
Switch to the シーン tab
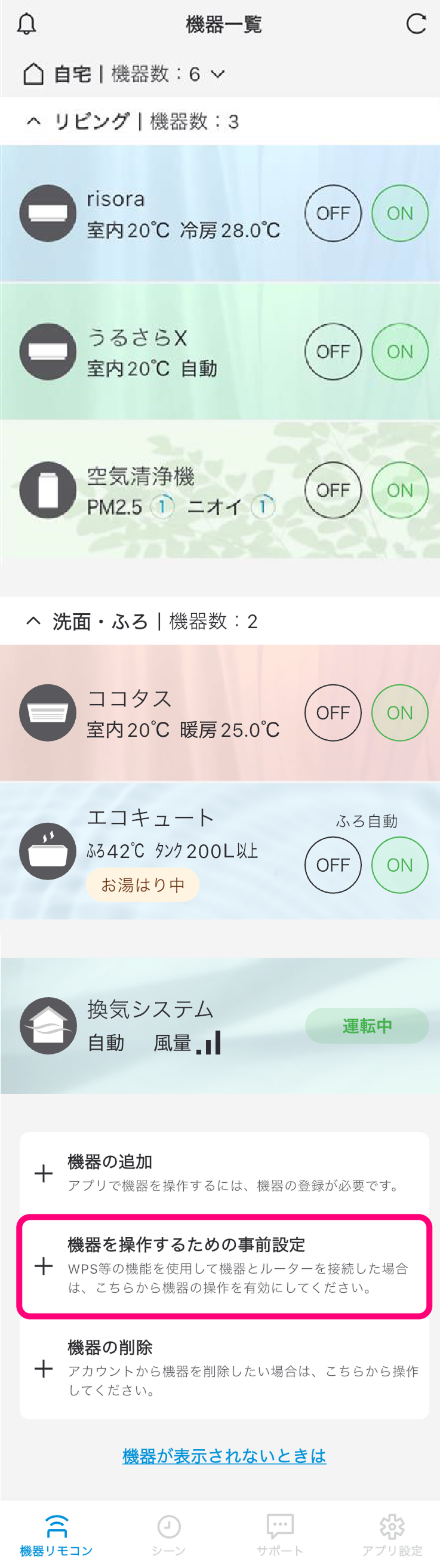tap(168, 1534)
